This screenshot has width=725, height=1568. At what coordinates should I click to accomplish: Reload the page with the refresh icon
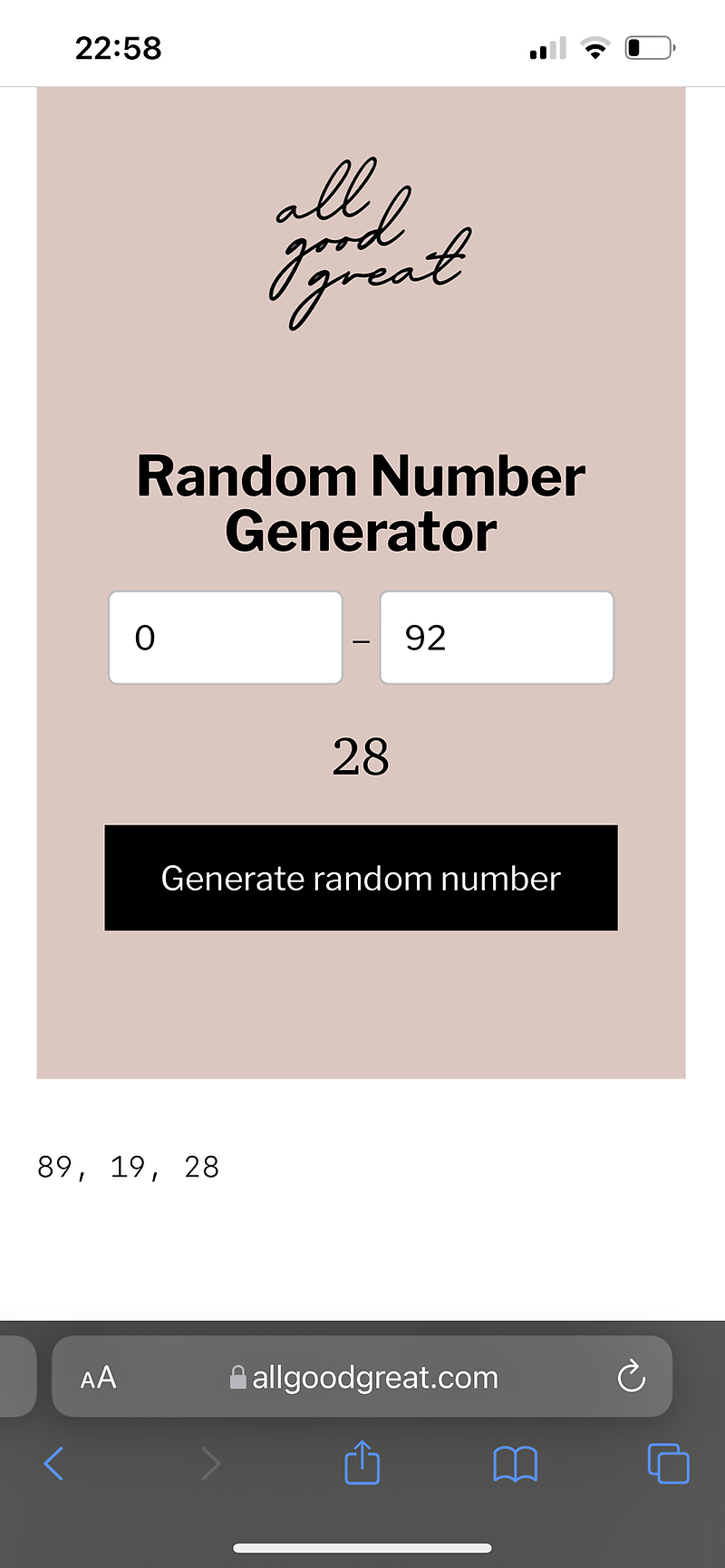pyautogui.click(x=631, y=1377)
